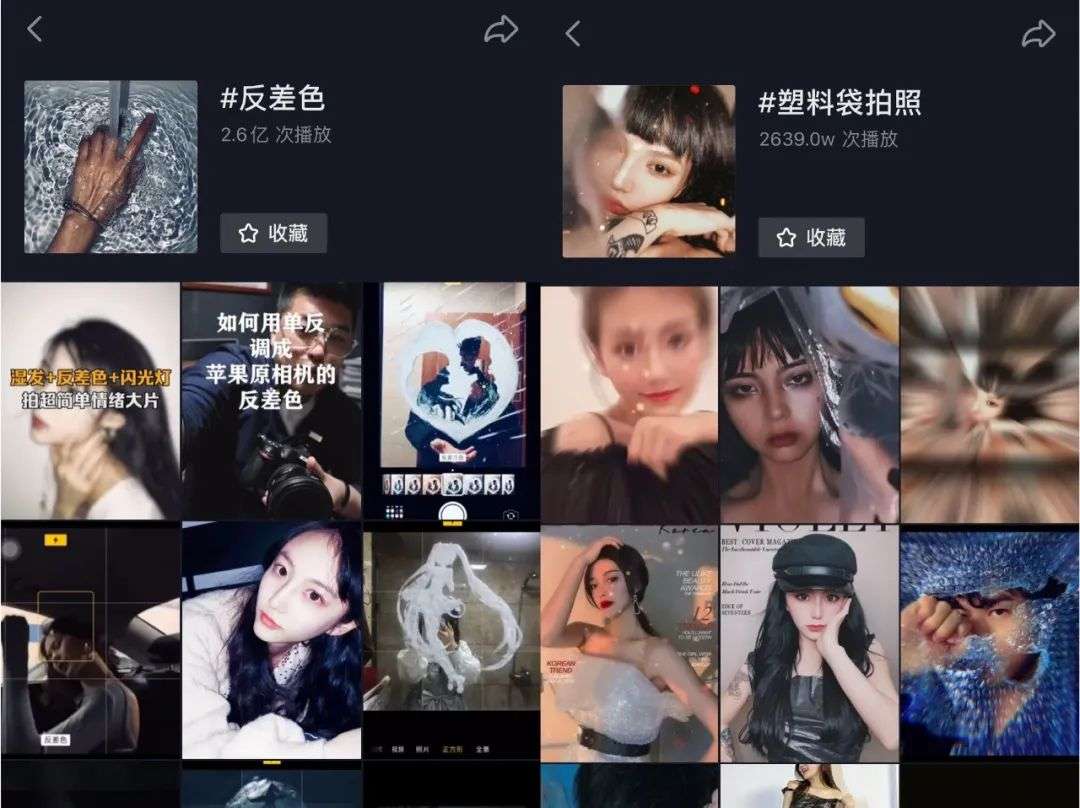The width and height of the screenshot is (1080, 808).
Task: Open the 如何用单反调成苹果原相机的反差色 video
Action: tap(271, 400)
